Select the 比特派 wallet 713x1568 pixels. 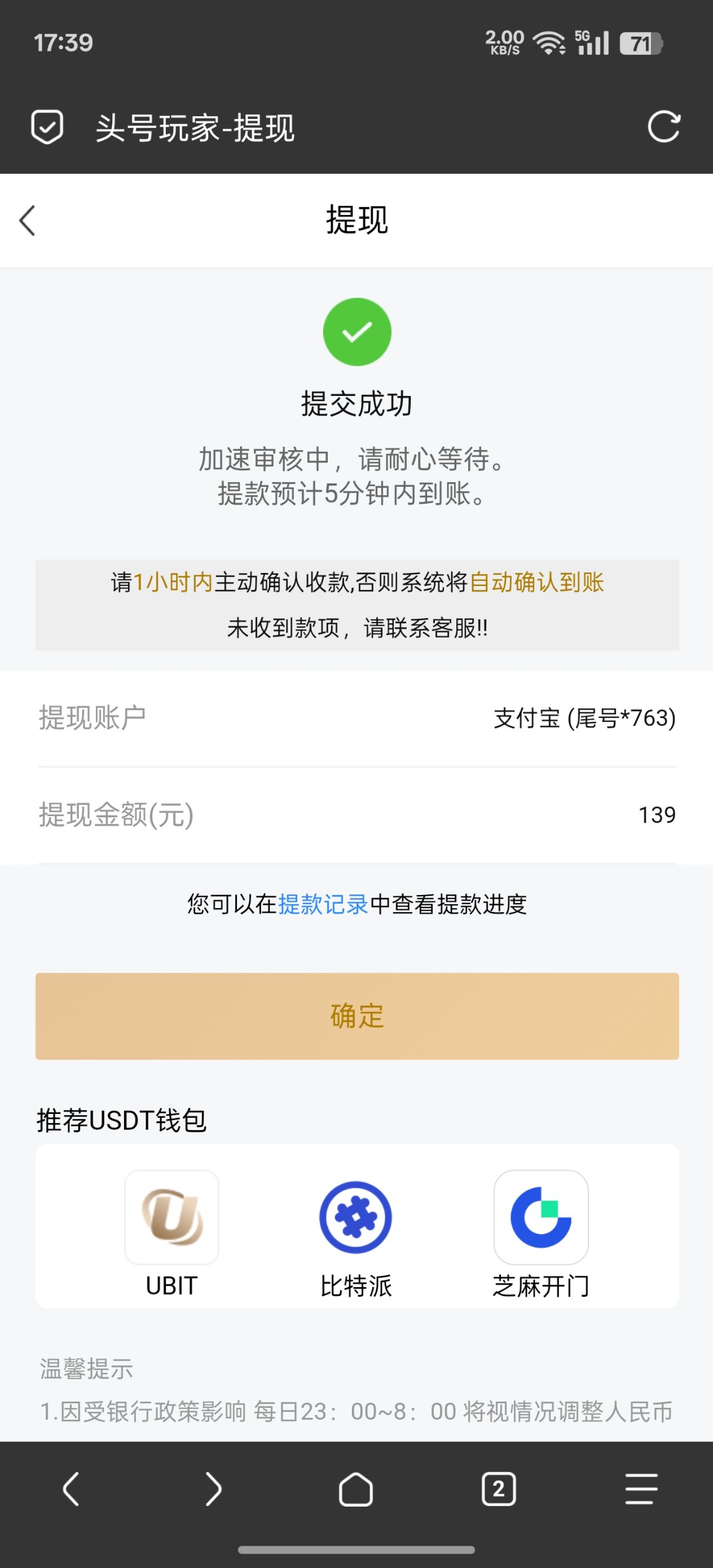[356, 1218]
